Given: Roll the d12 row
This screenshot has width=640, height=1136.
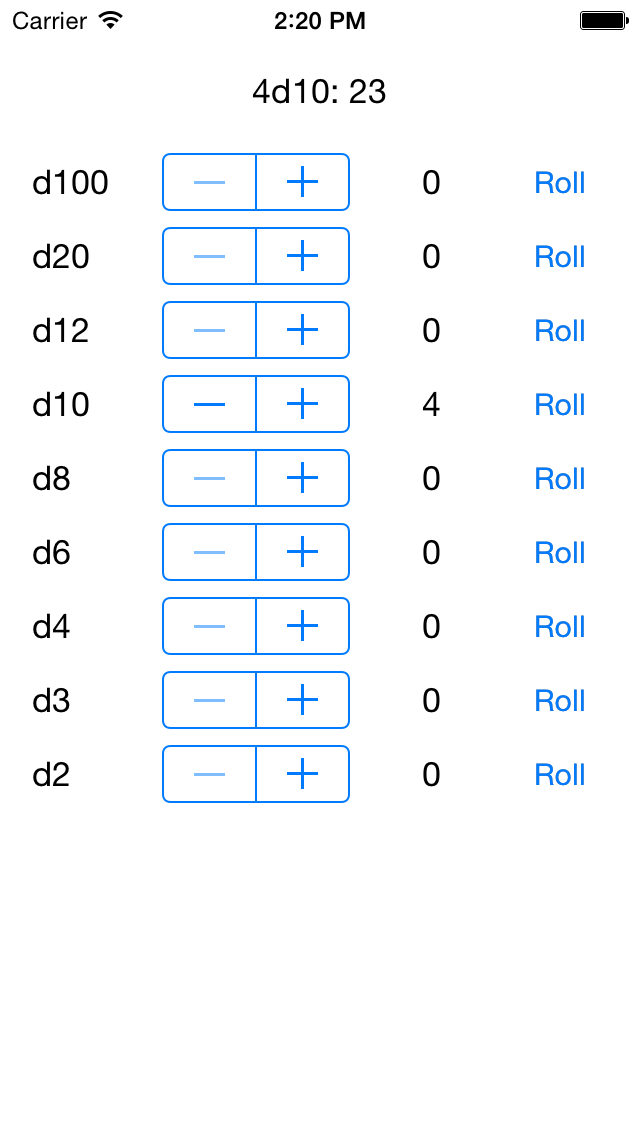Looking at the screenshot, I should tap(560, 330).
